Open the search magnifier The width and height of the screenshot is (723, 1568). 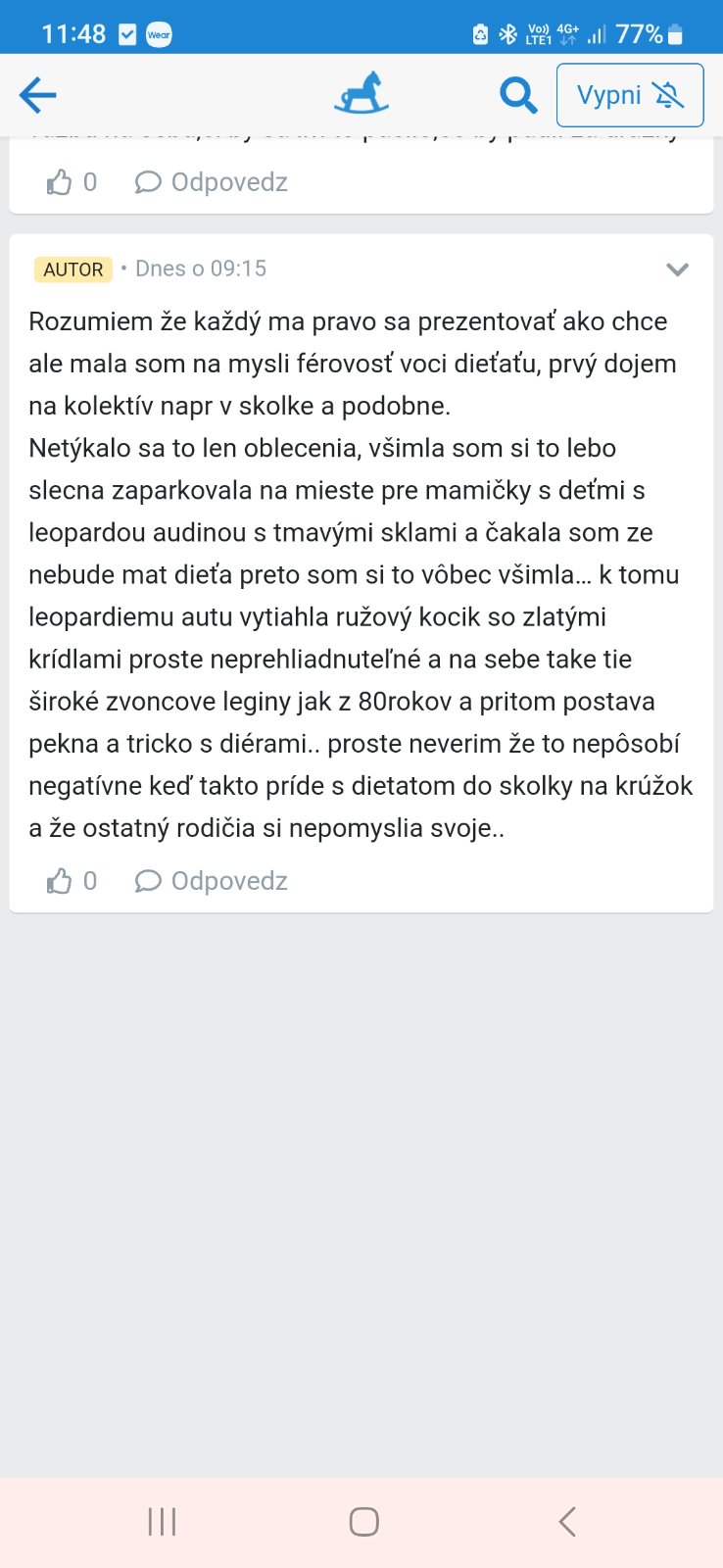click(x=518, y=95)
